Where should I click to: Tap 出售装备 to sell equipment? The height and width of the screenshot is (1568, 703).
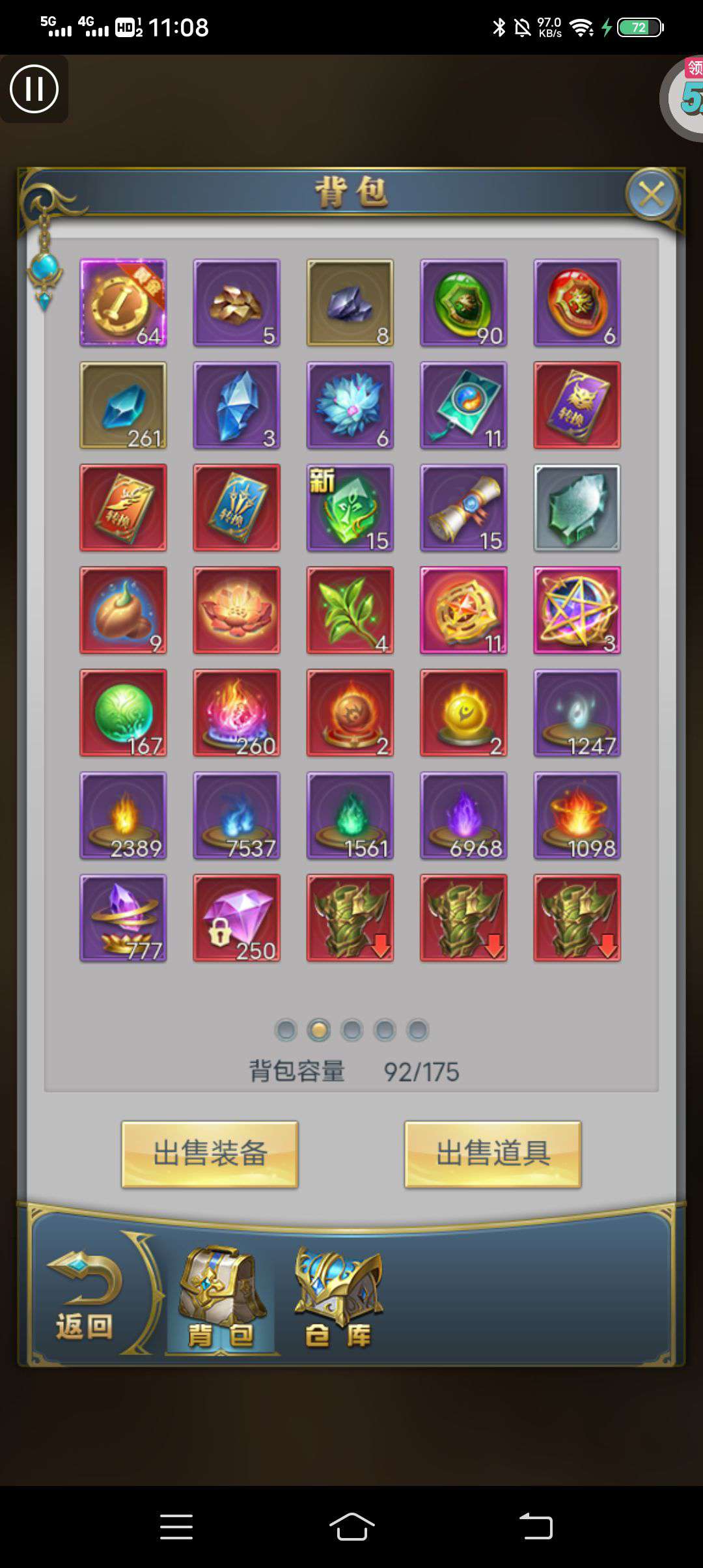[210, 1154]
